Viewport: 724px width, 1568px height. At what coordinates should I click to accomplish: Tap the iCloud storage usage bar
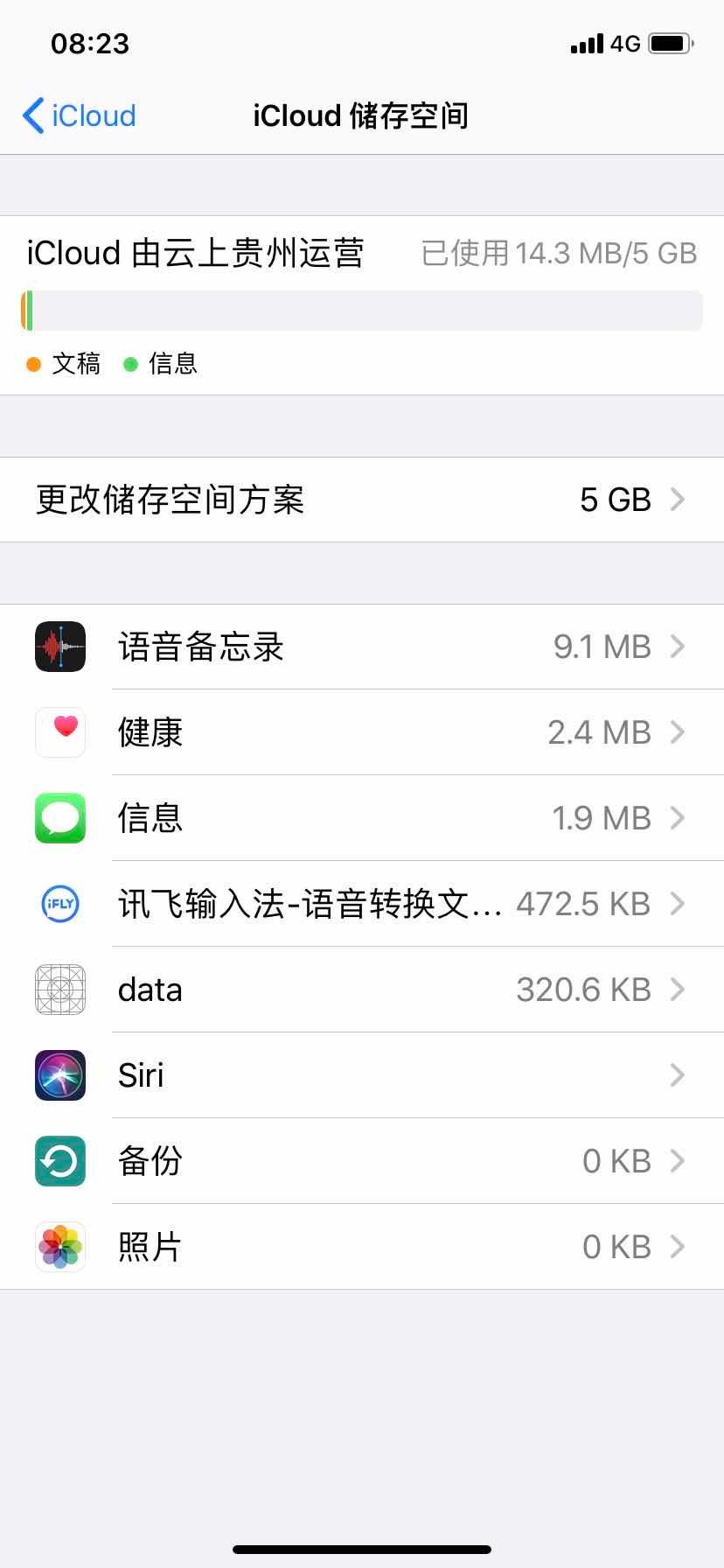(x=362, y=310)
